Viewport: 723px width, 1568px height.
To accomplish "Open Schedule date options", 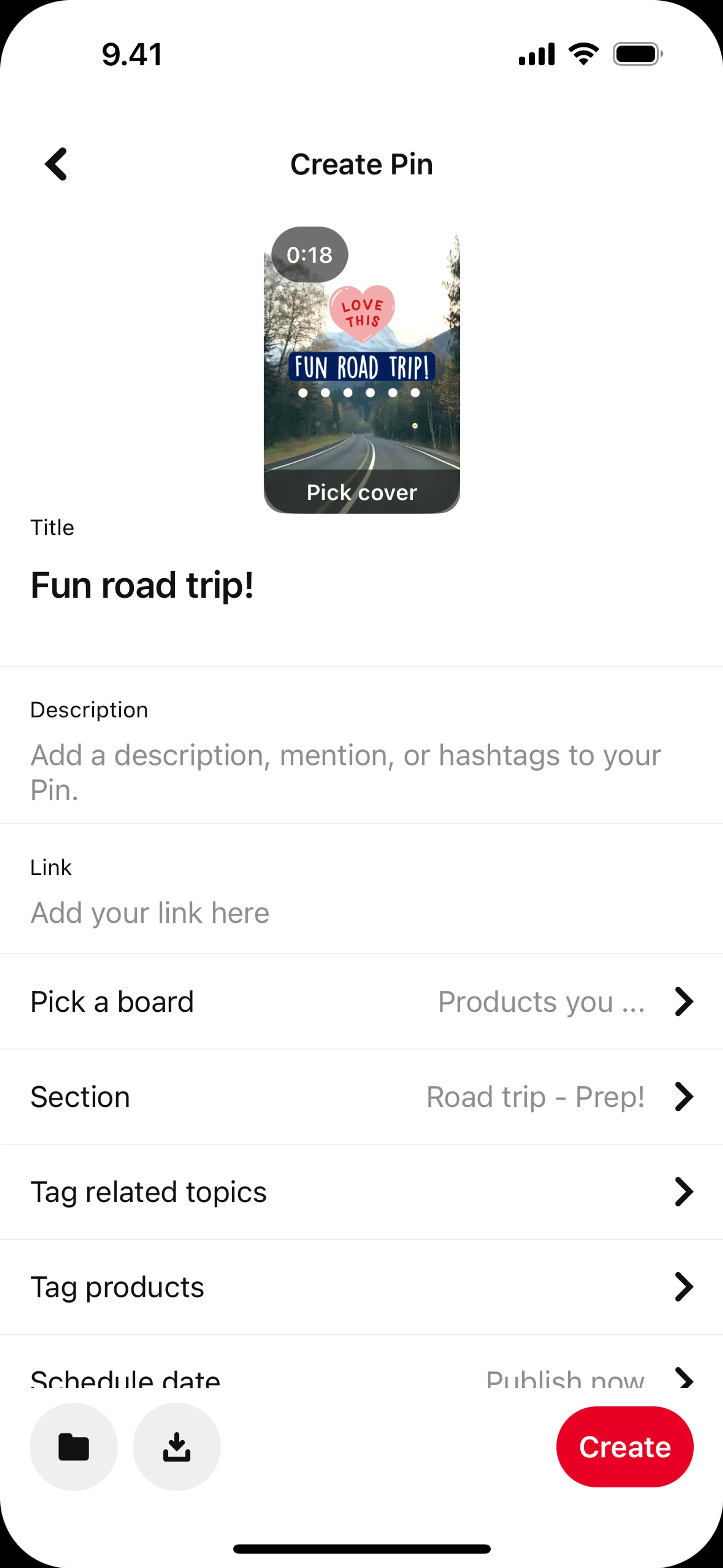I will click(x=361, y=1377).
